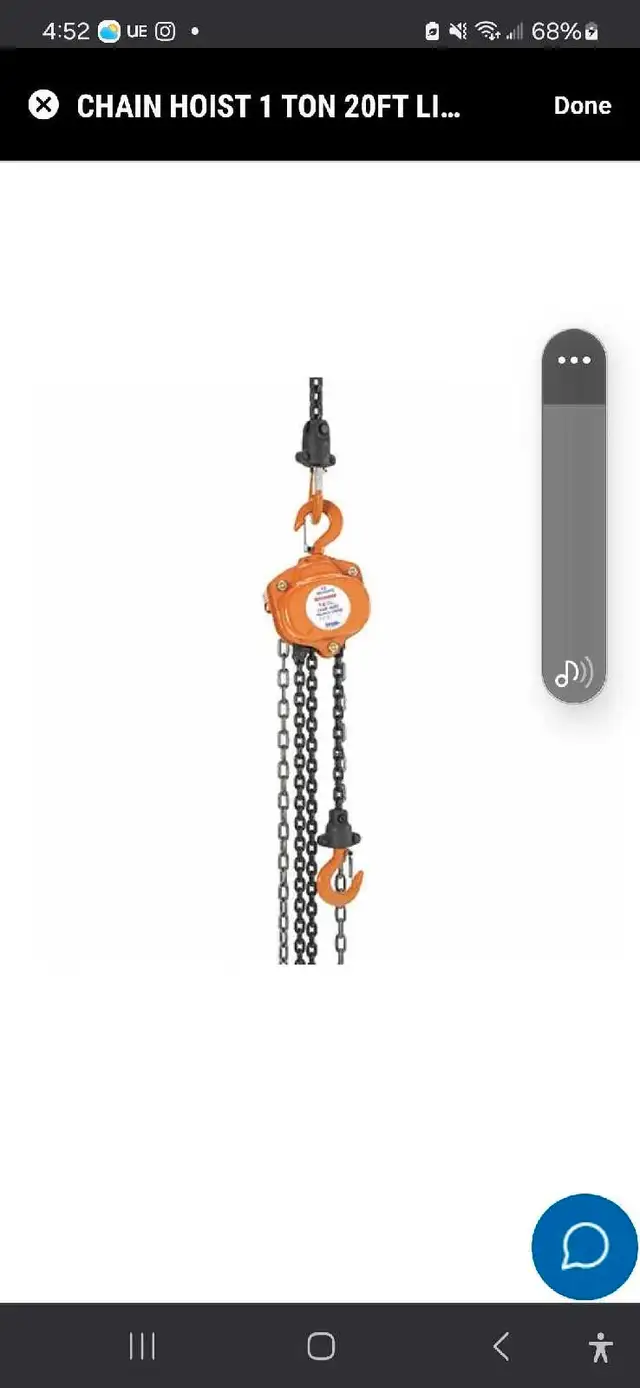Close the chain hoist image viewer
Viewport: 640px width, 1388px height.
pos(43,105)
